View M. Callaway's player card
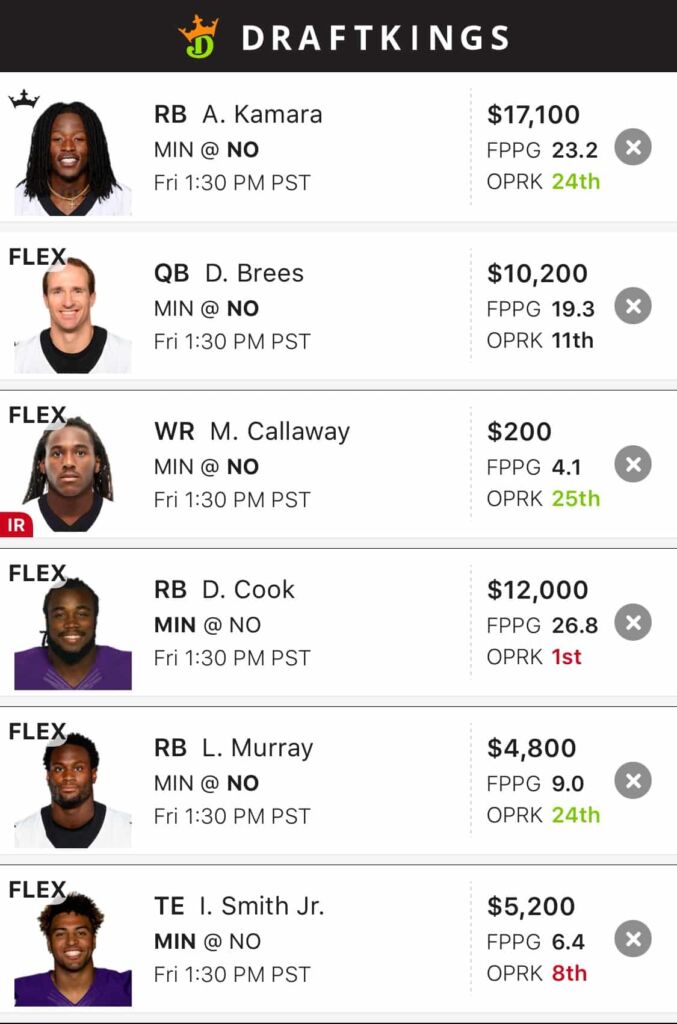 [279, 431]
